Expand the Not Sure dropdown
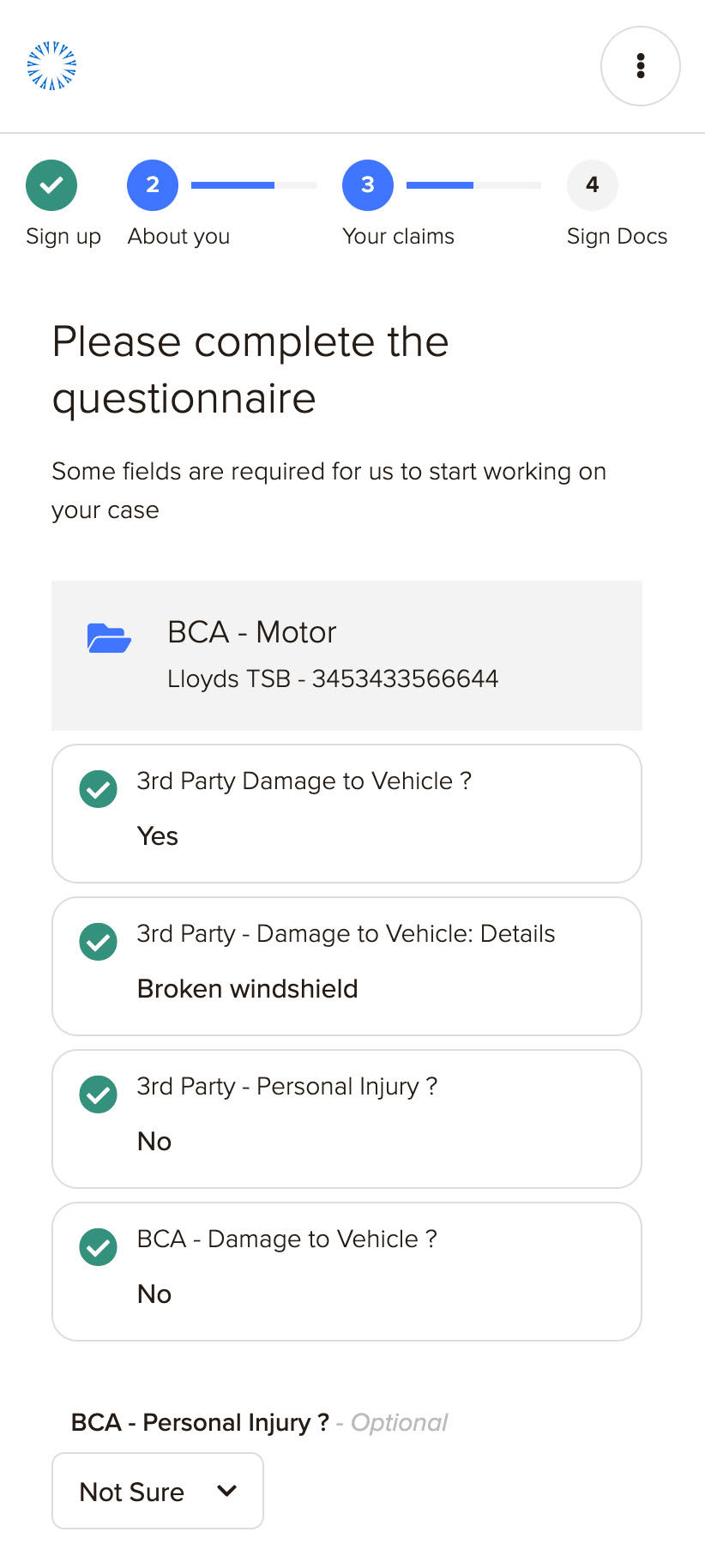Viewport: 705px width, 1568px height. (x=158, y=1491)
